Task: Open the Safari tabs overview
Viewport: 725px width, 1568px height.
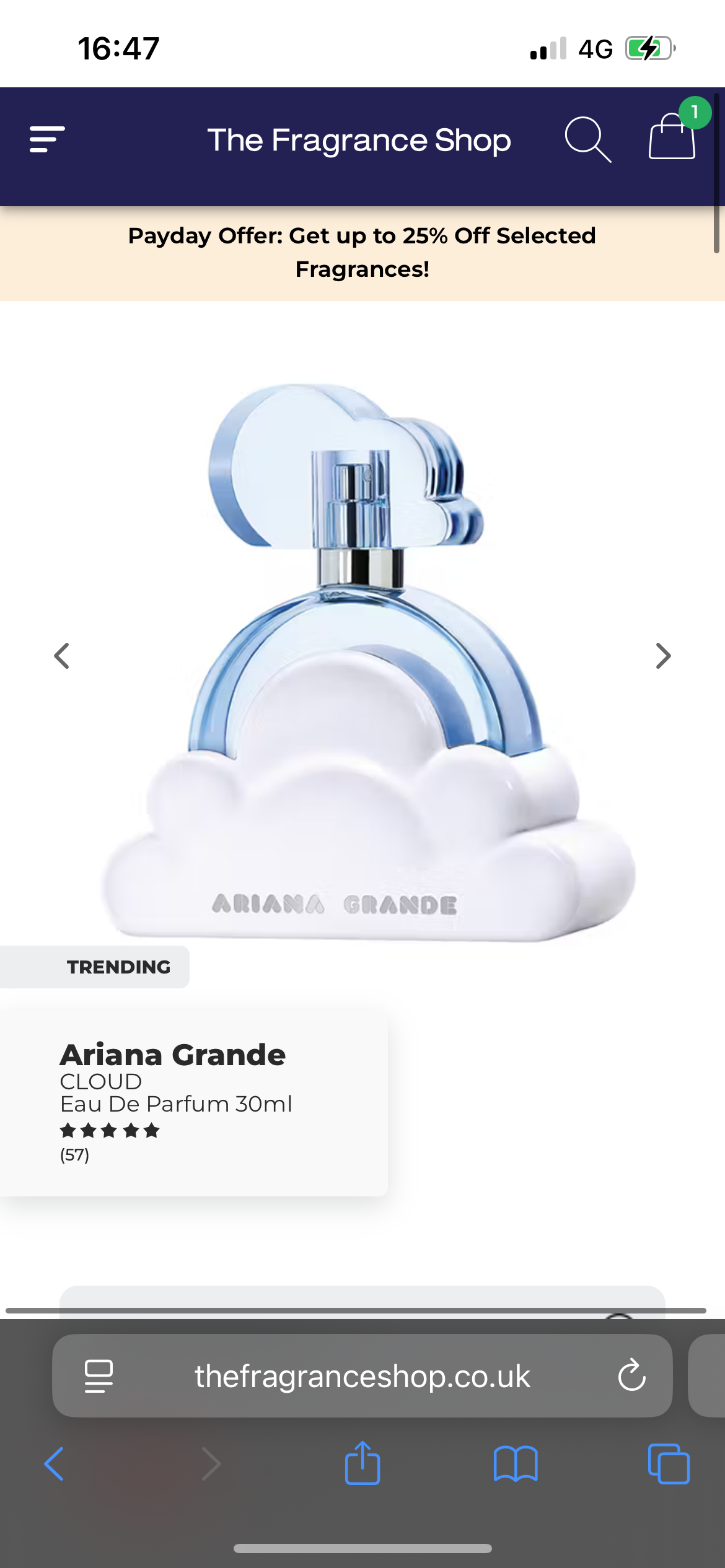Action: [x=669, y=1464]
